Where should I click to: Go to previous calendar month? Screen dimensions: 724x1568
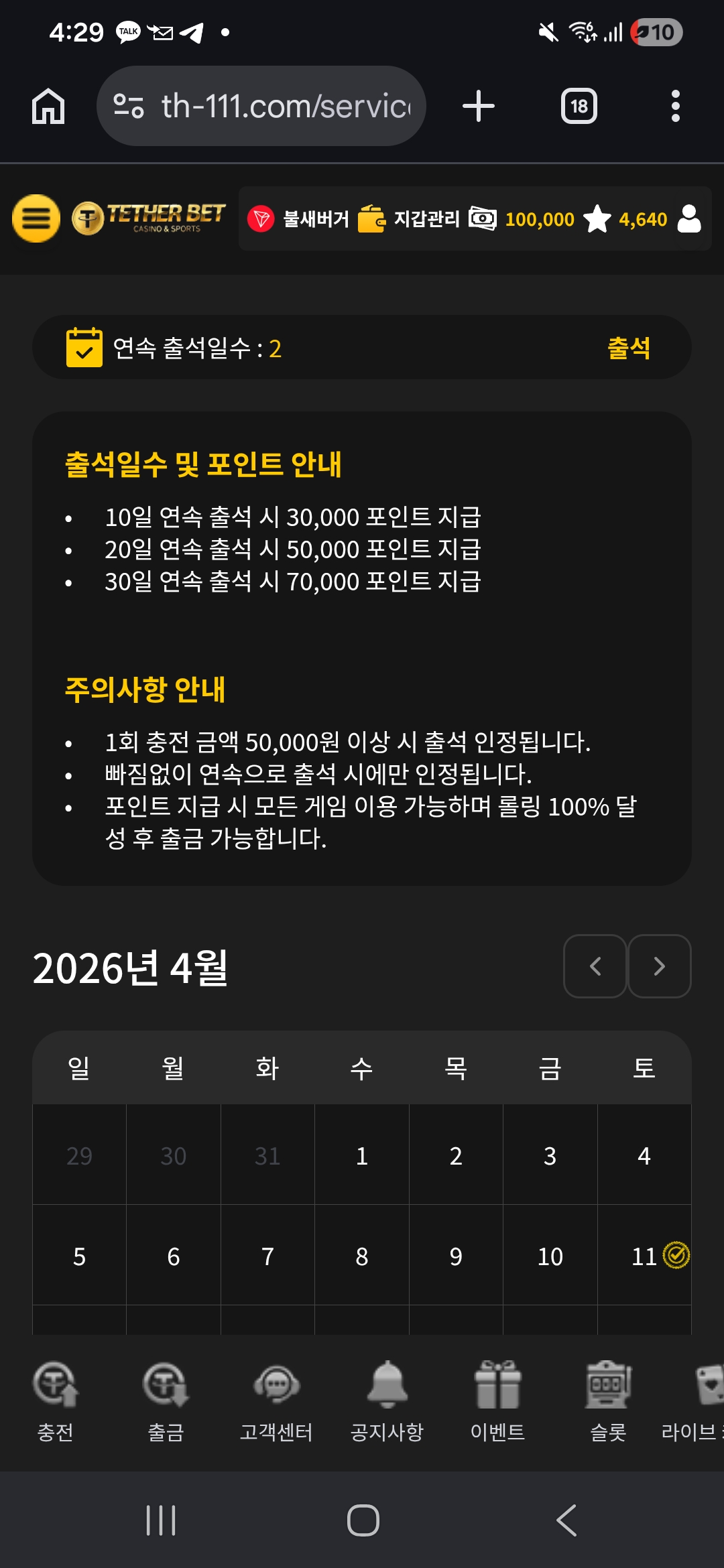pyautogui.click(x=595, y=966)
